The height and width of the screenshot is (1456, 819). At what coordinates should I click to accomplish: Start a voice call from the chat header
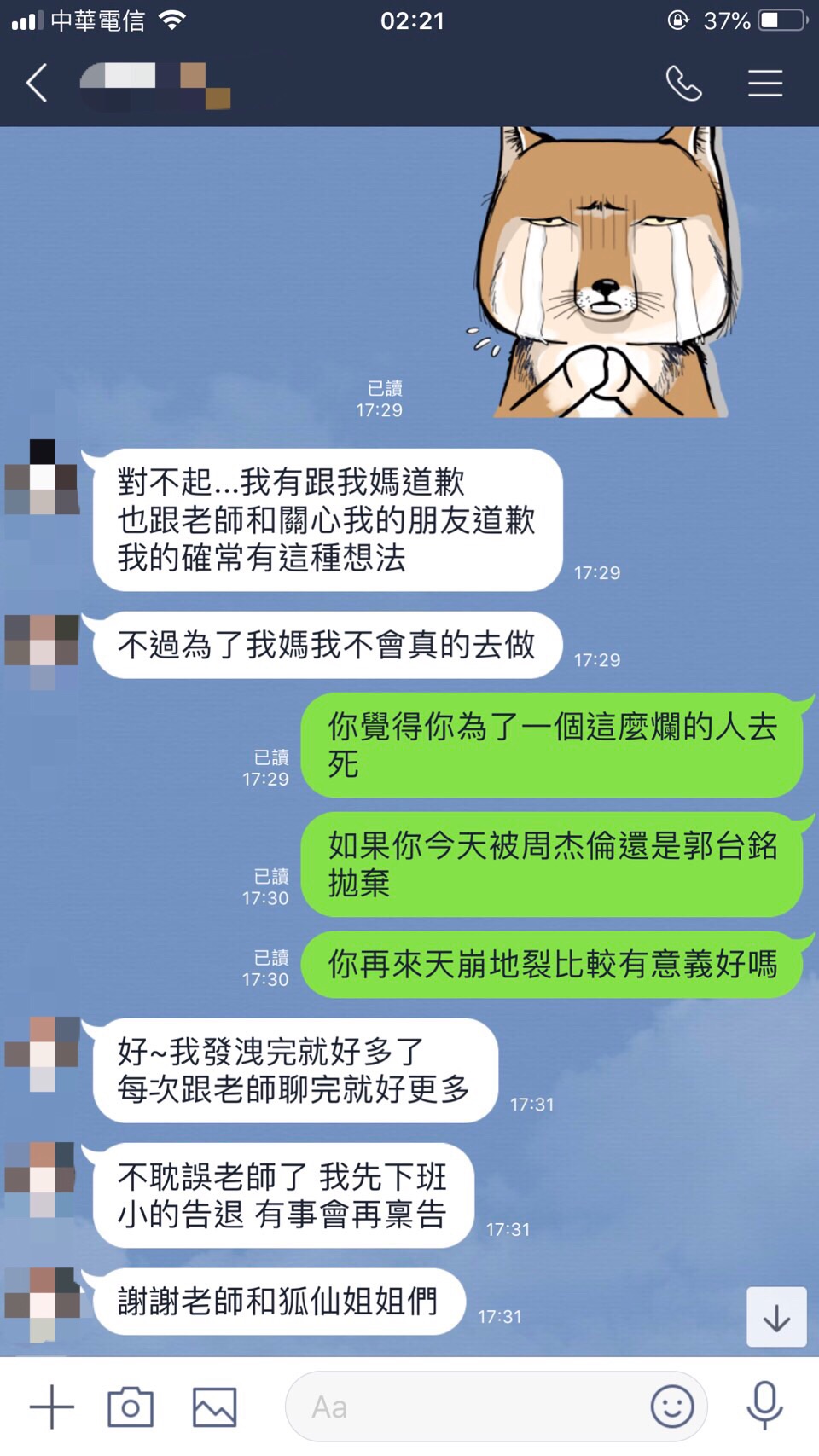683,84
